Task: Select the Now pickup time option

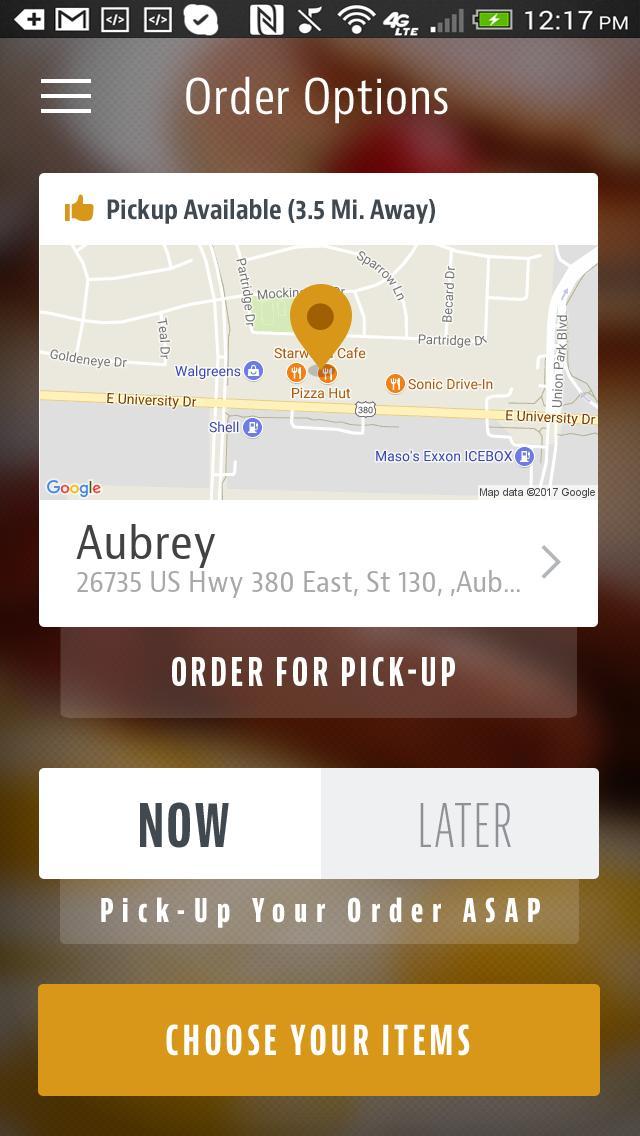Action: click(x=181, y=824)
